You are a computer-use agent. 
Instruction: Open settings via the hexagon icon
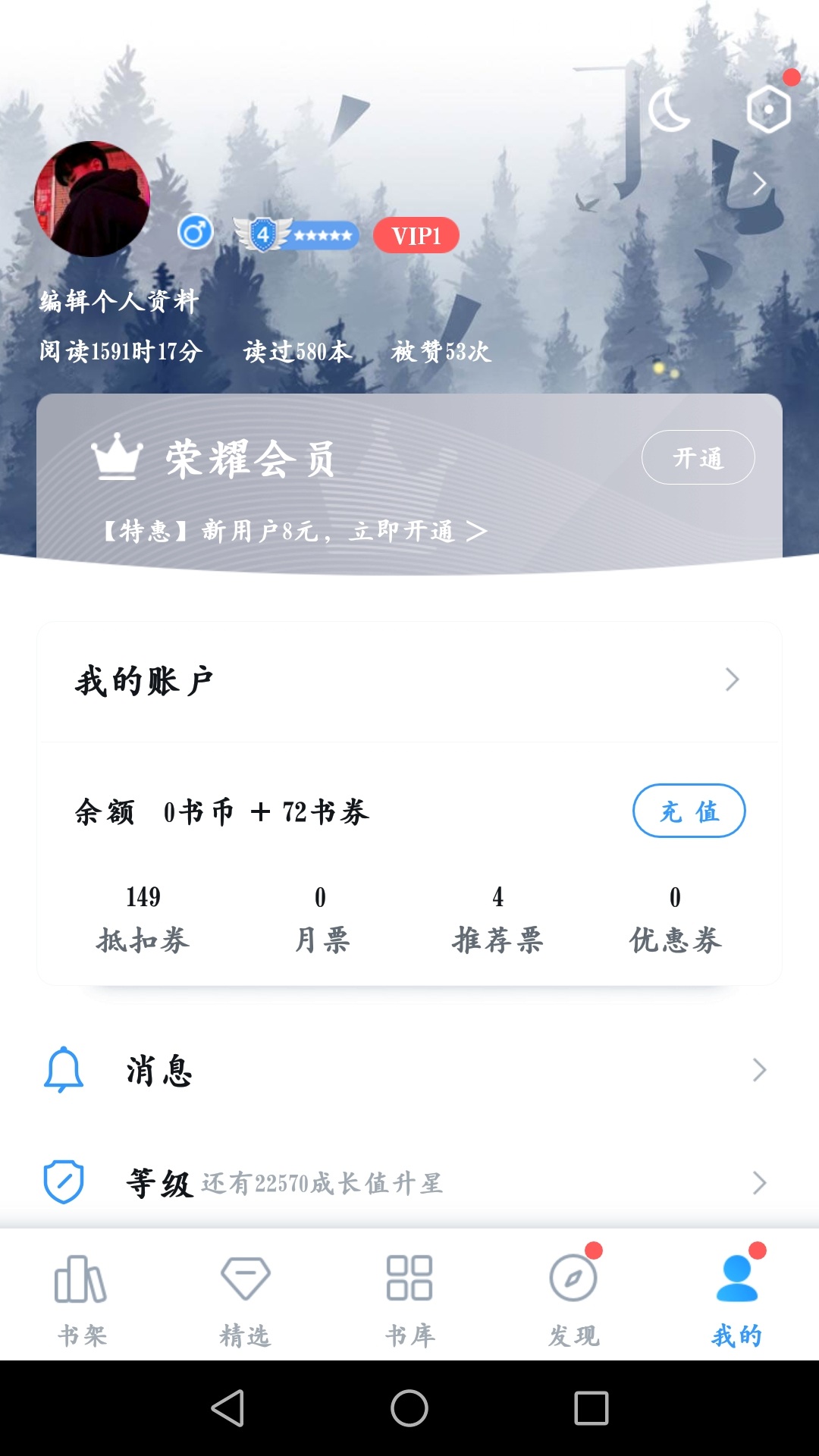point(769,110)
